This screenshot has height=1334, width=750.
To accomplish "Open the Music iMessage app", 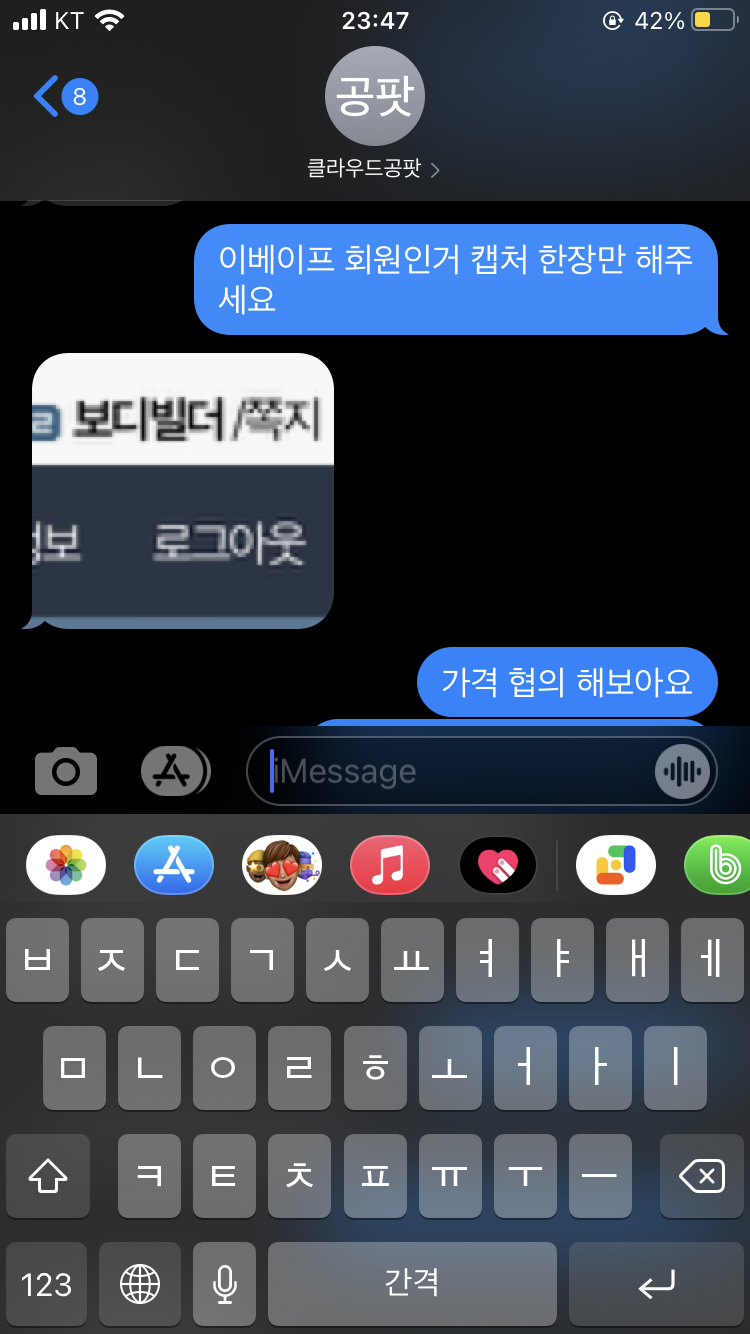I will (390, 865).
